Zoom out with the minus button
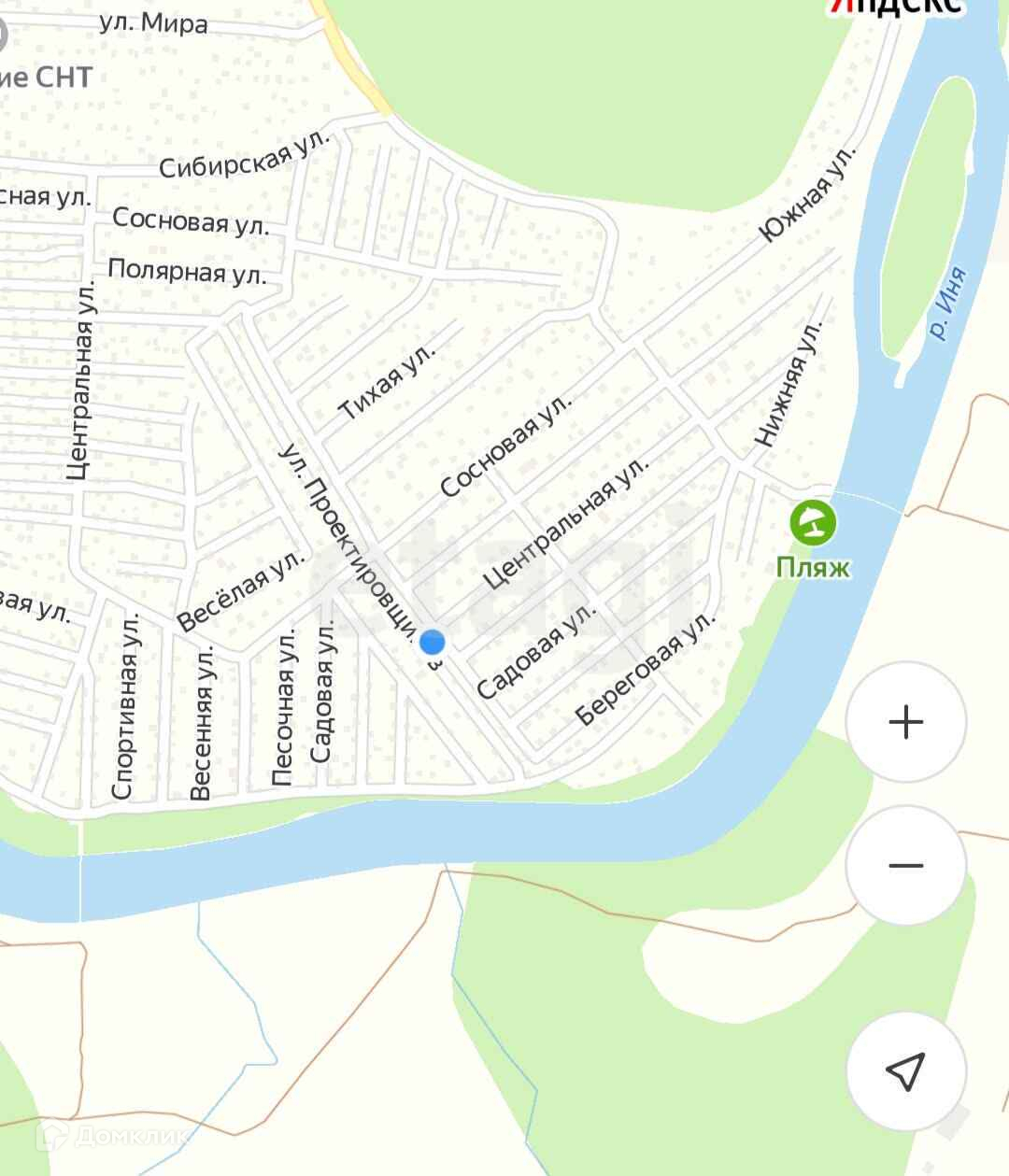This screenshot has height=1176, width=1009. pos(905,866)
